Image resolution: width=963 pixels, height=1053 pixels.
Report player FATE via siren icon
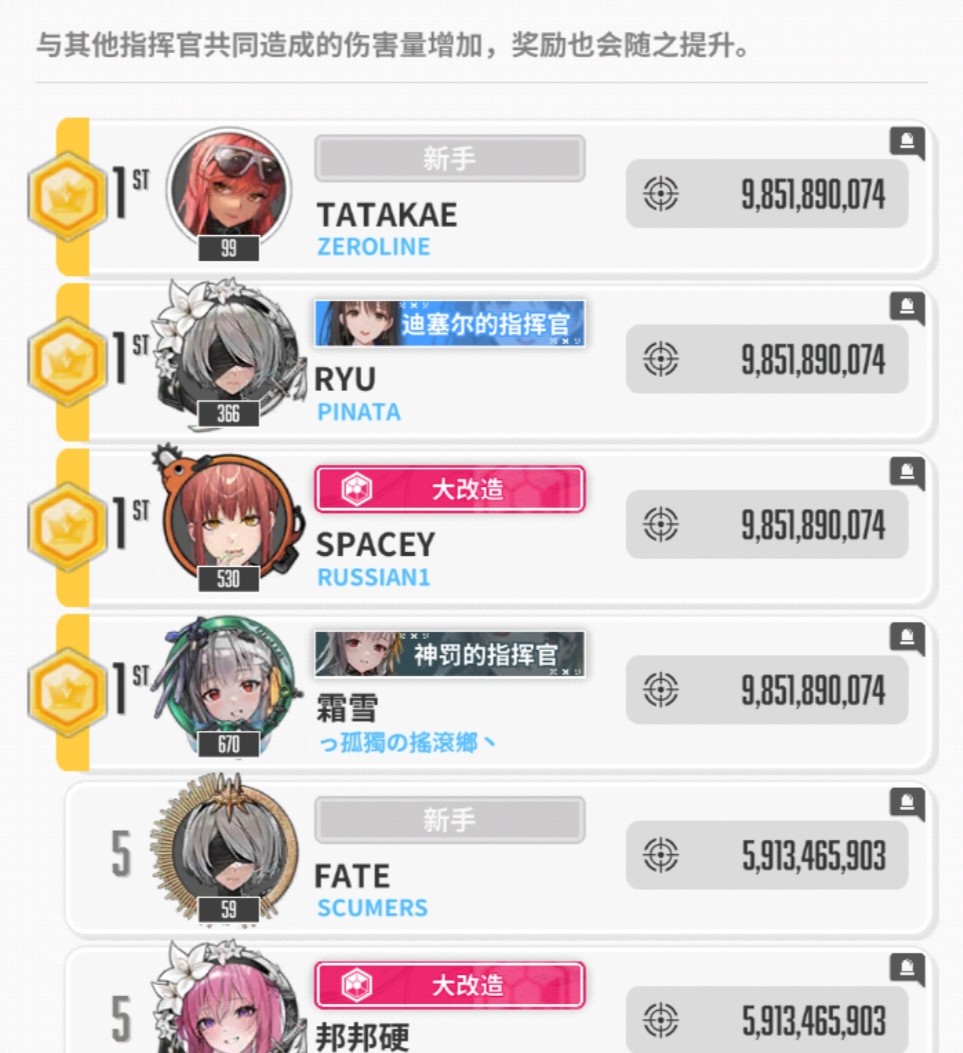(x=907, y=803)
